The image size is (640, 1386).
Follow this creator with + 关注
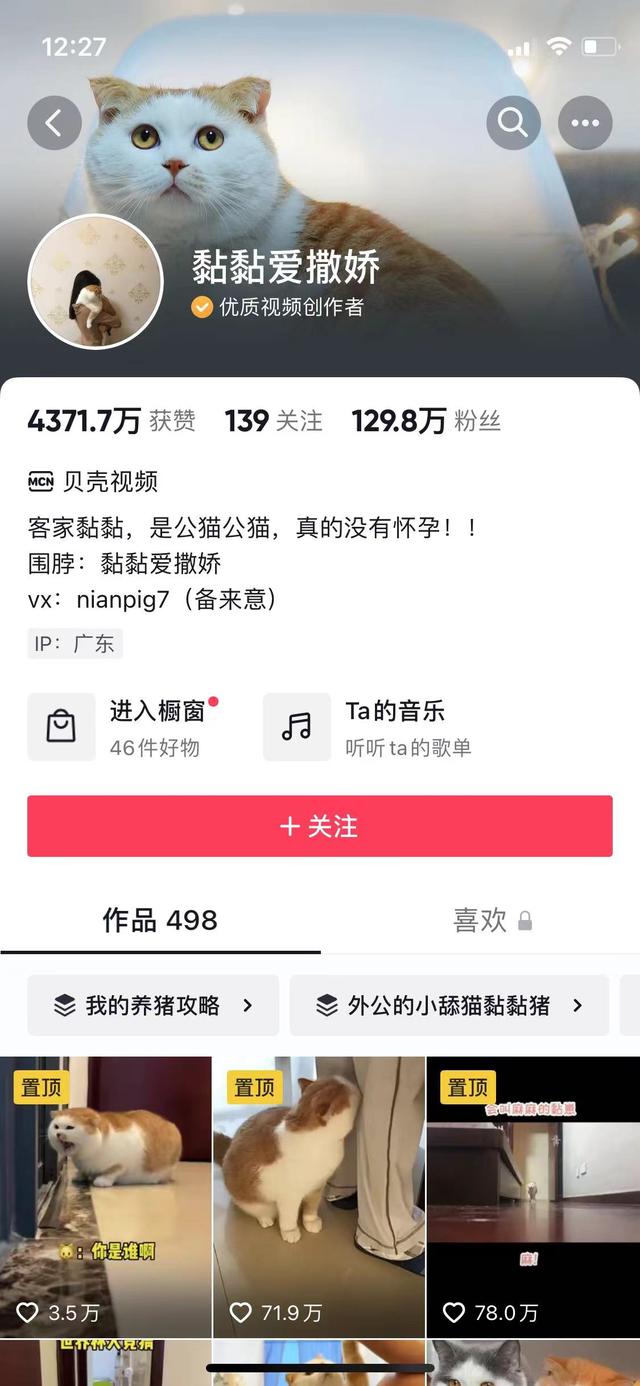320,826
